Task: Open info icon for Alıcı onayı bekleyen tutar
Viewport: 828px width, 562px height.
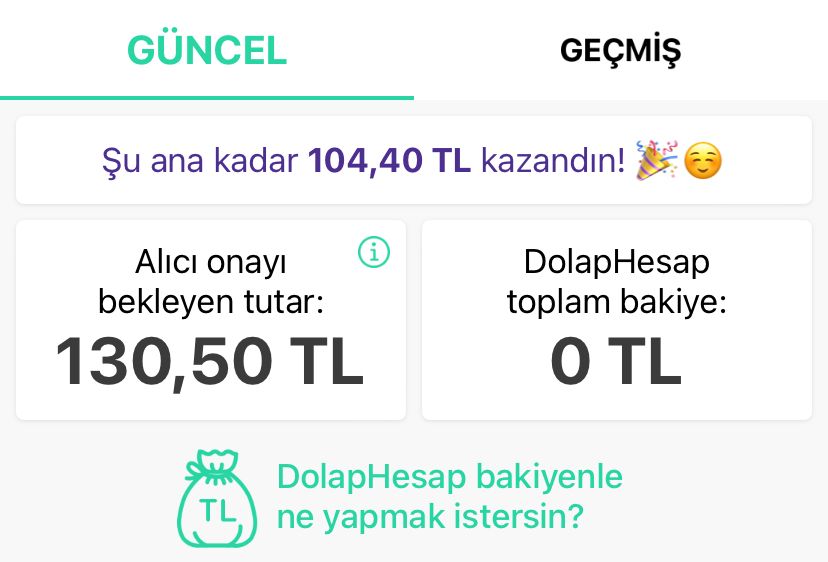Action: click(373, 255)
